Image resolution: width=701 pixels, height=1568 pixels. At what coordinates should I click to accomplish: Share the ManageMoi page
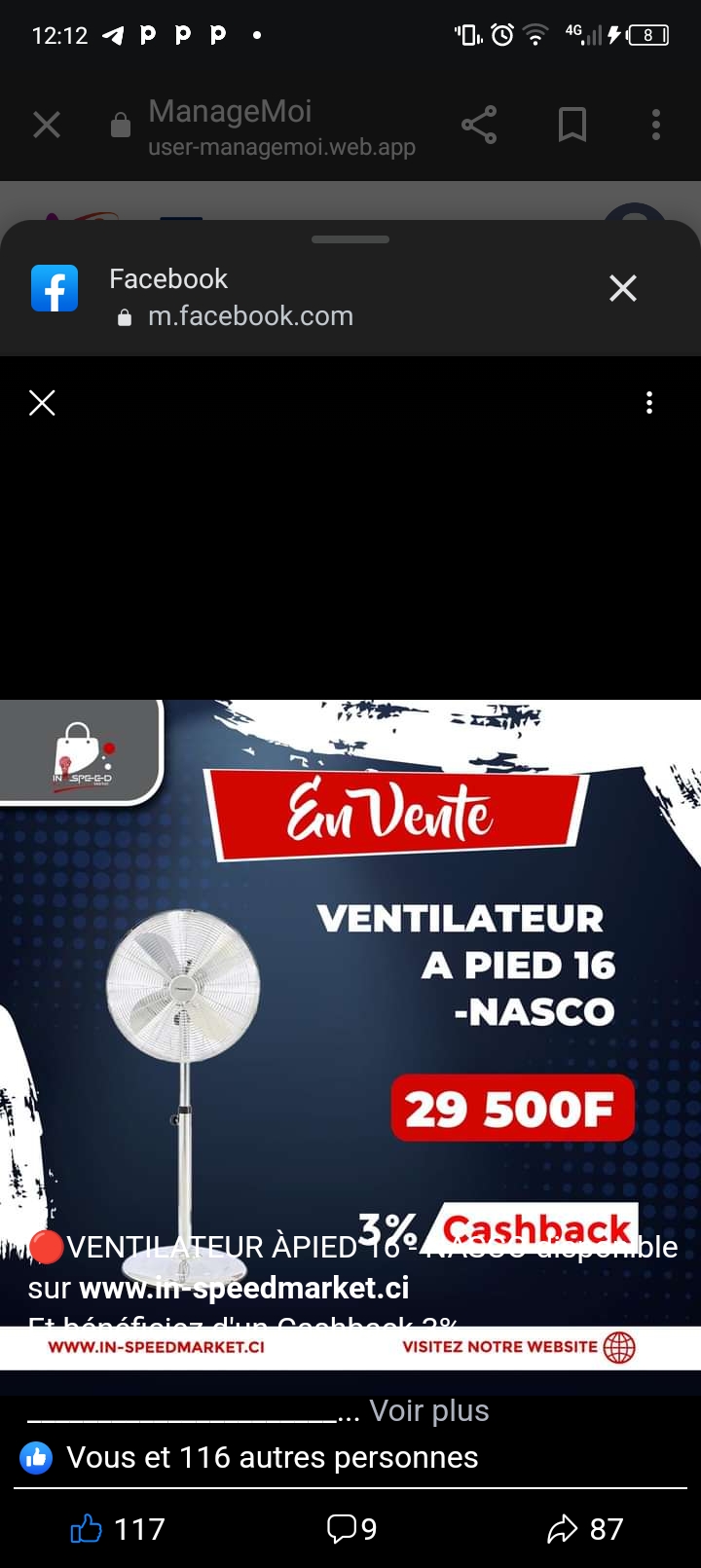(x=478, y=125)
